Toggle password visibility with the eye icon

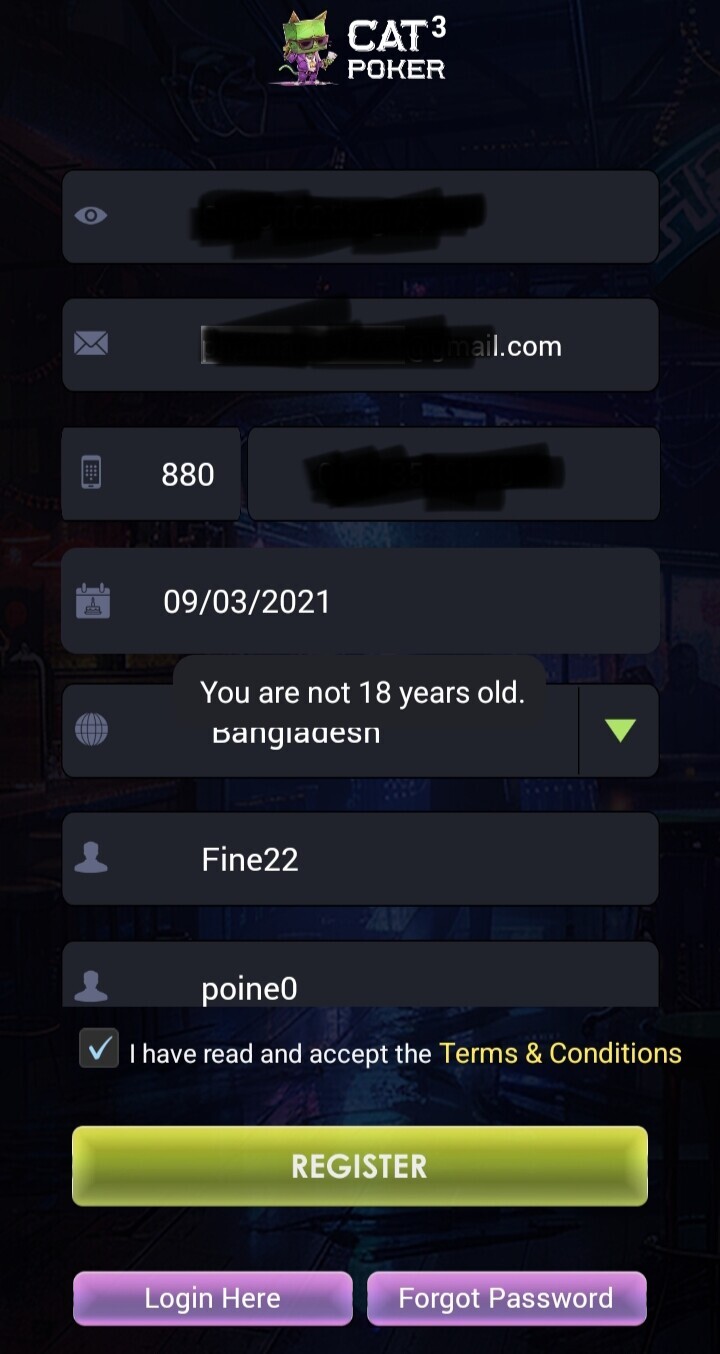coord(91,216)
